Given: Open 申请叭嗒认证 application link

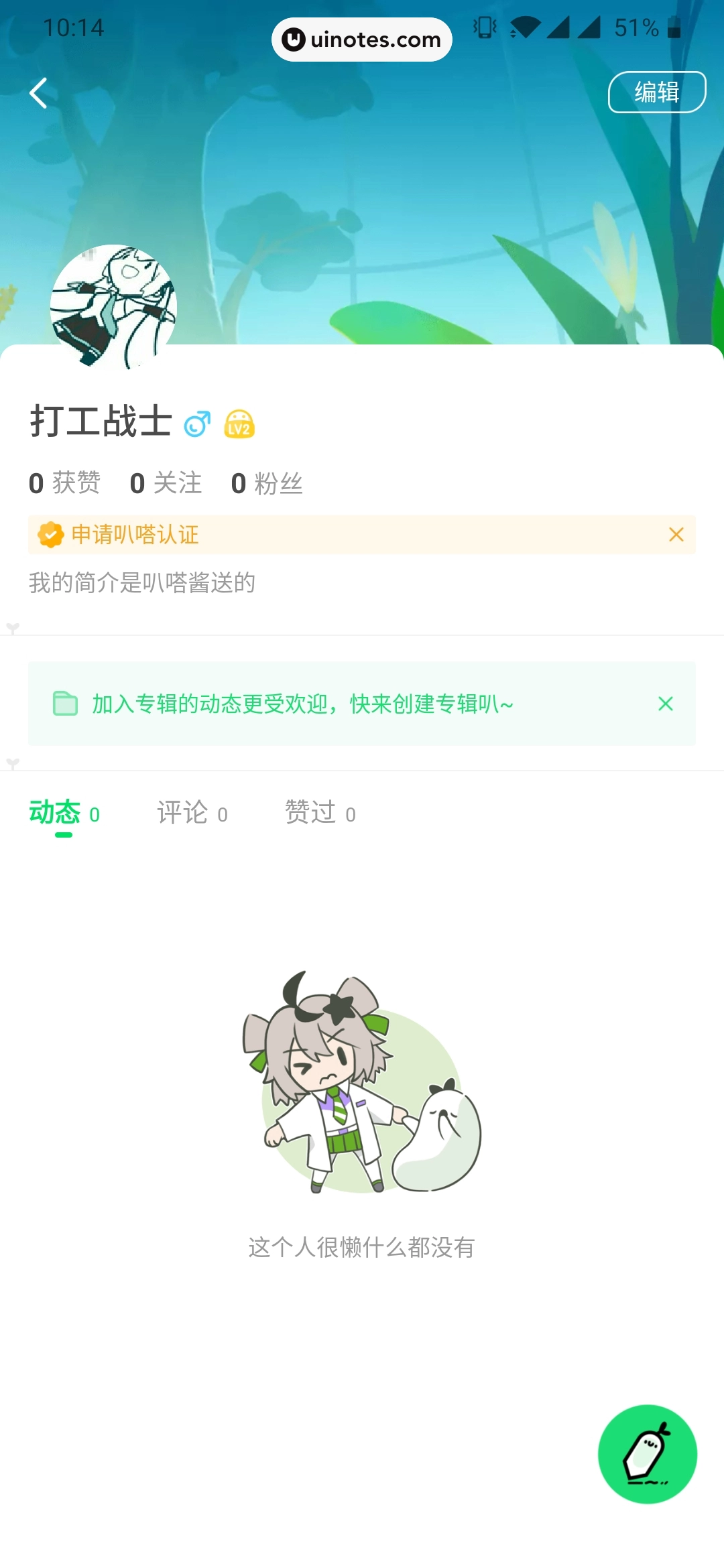Looking at the screenshot, I should [x=134, y=535].
